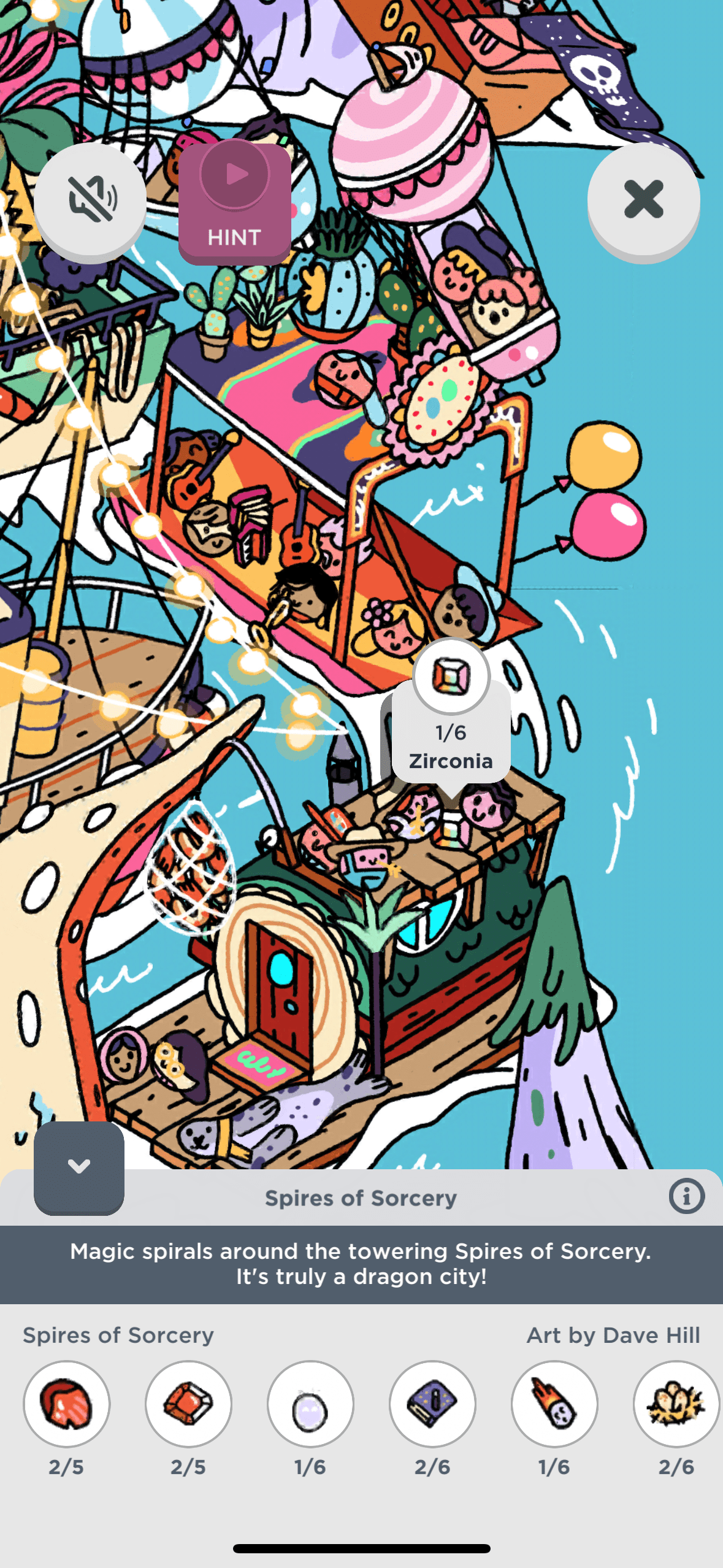Select the flaming skull item showing 1/6
This screenshot has width=723, height=1568.
(x=554, y=1403)
